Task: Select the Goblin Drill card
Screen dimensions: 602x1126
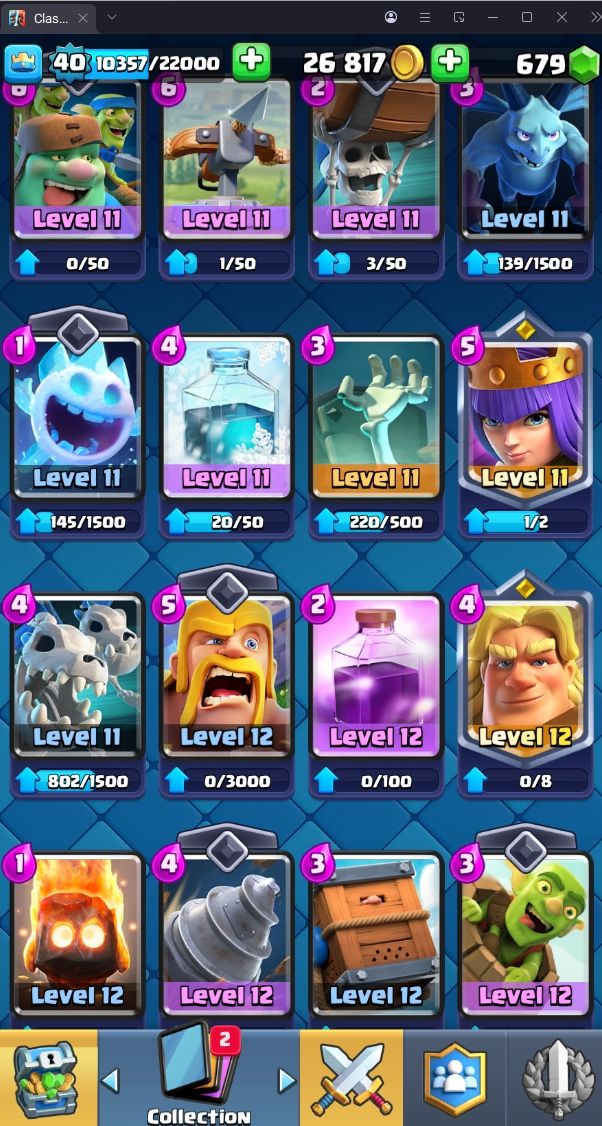Action: [x=227, y=935]
